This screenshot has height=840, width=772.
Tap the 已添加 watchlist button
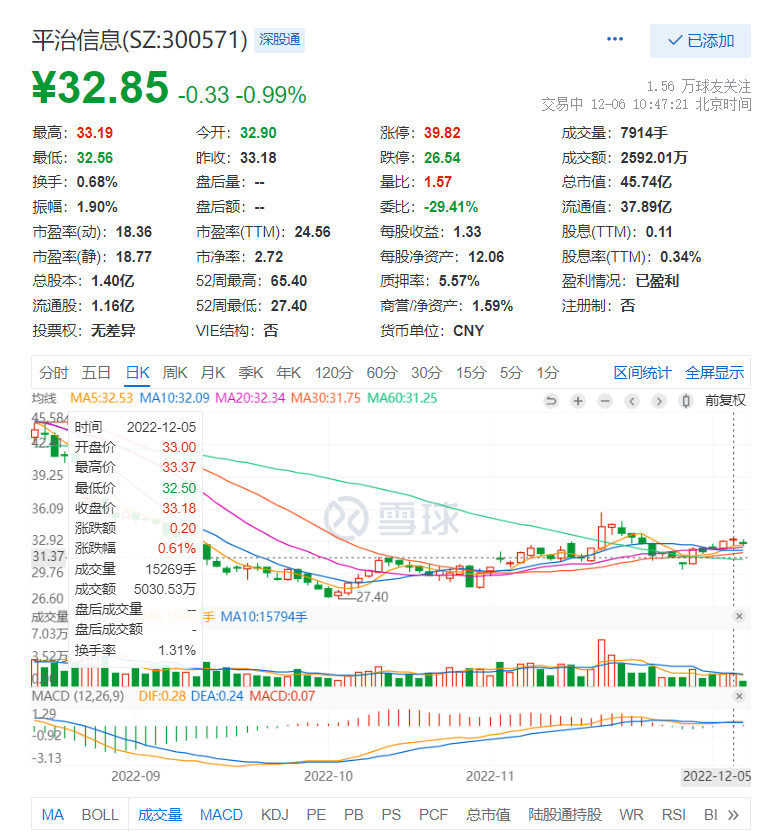[x=701, y=40]
